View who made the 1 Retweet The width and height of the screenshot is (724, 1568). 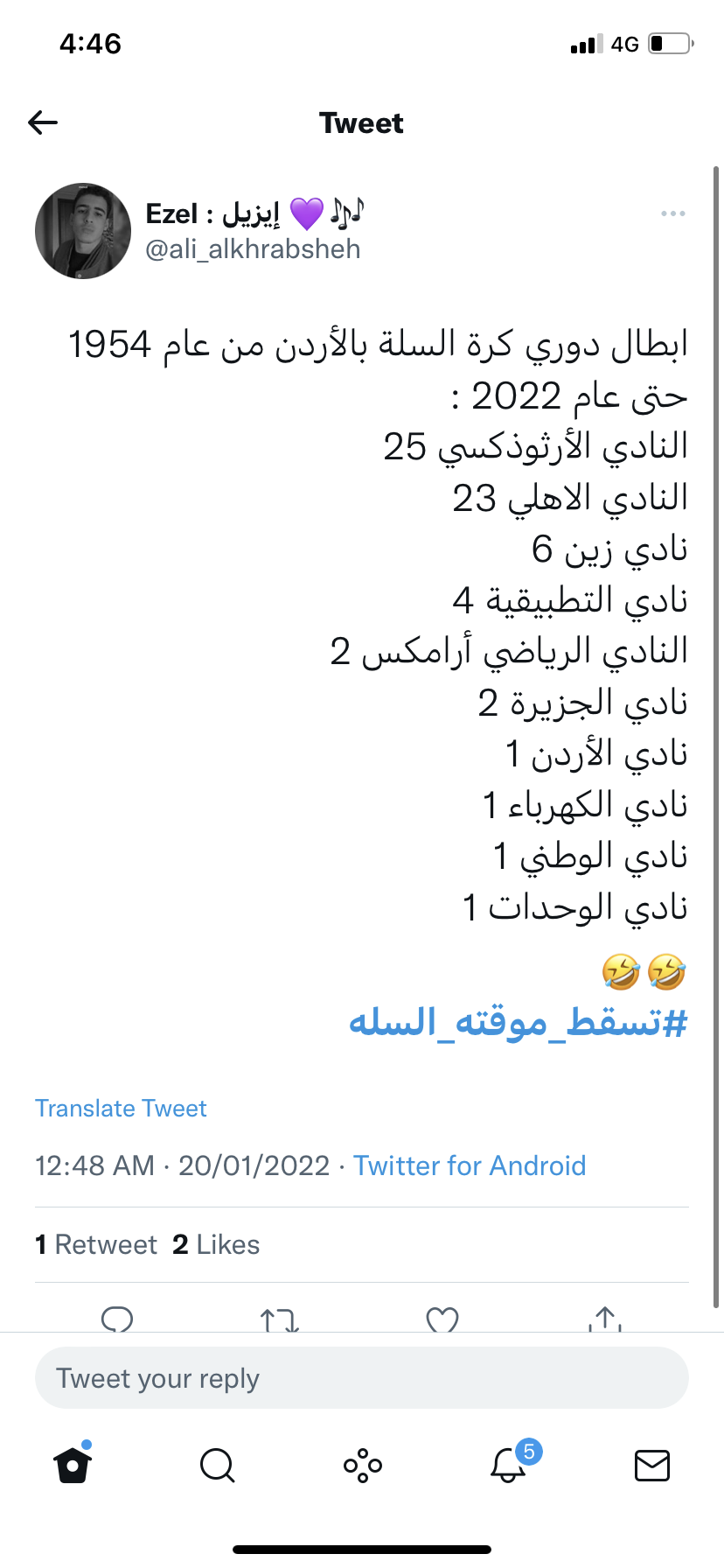(96, 1244)
